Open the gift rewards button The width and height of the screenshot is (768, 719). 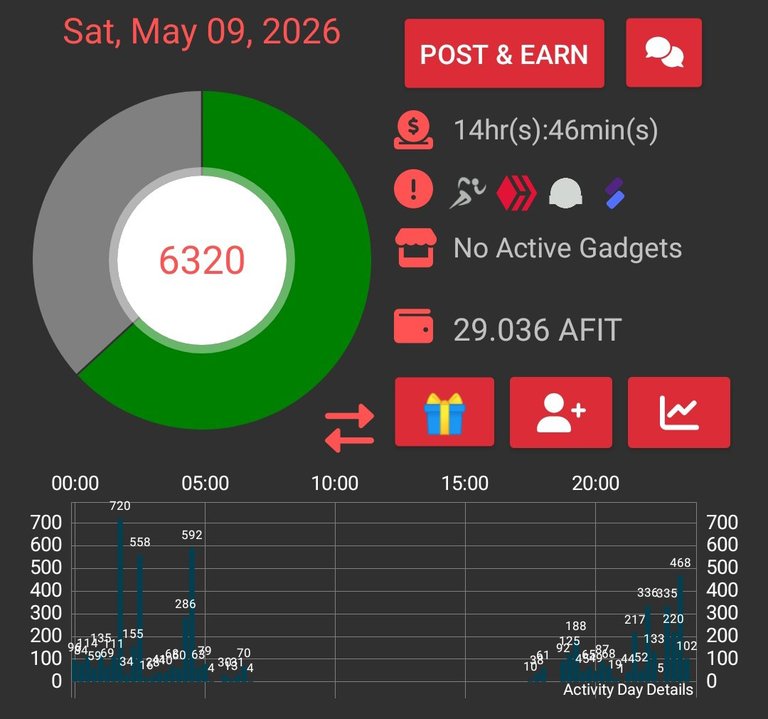(x=444, y=412)
